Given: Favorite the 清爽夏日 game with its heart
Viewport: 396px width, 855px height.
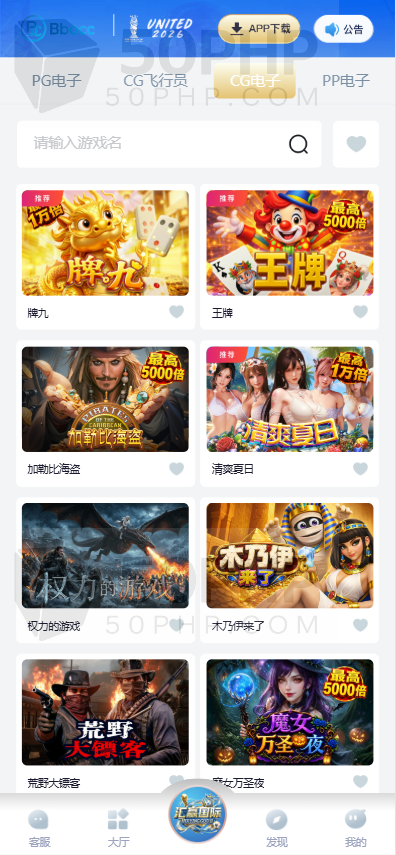Looking at the screenshot, I should point(360,468).
